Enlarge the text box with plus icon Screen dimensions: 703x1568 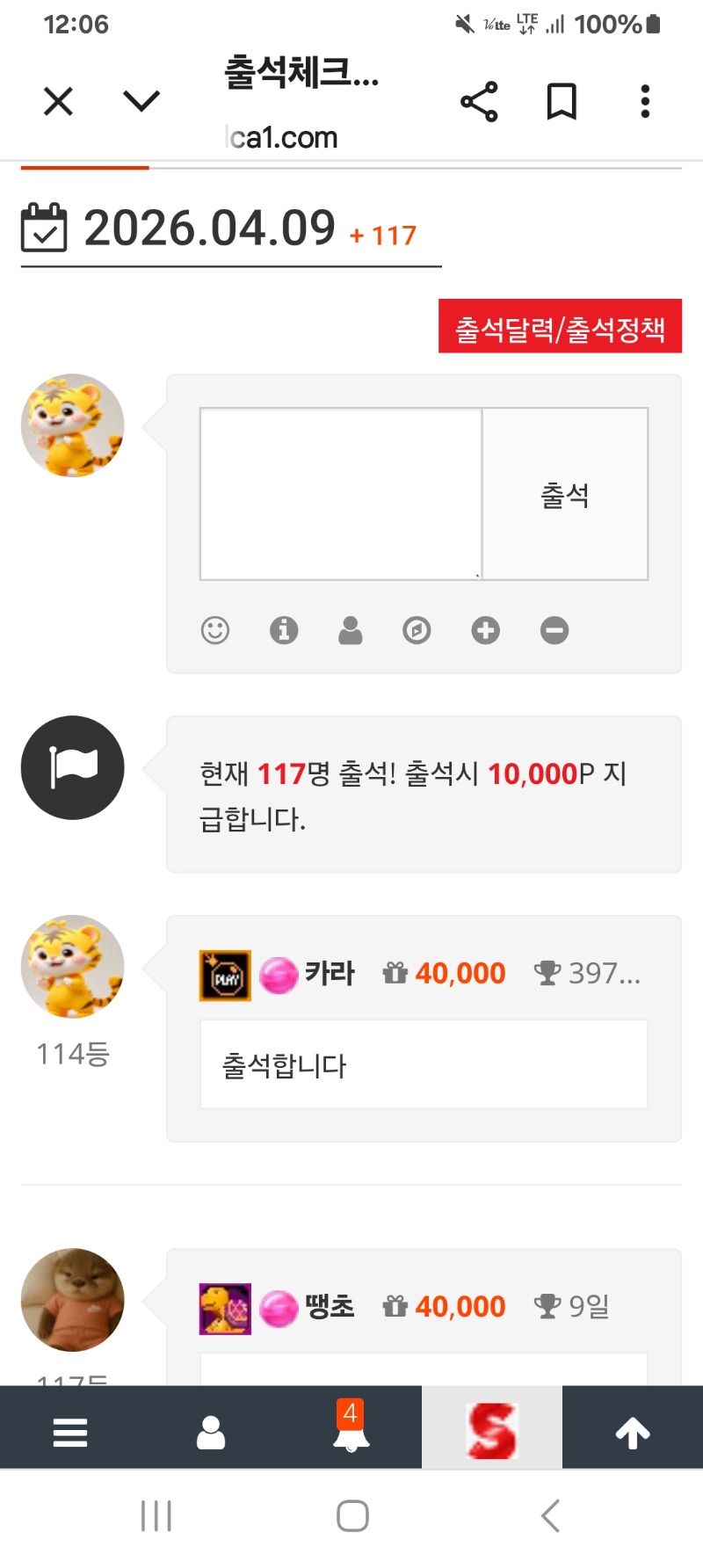(x=485, y=630)
